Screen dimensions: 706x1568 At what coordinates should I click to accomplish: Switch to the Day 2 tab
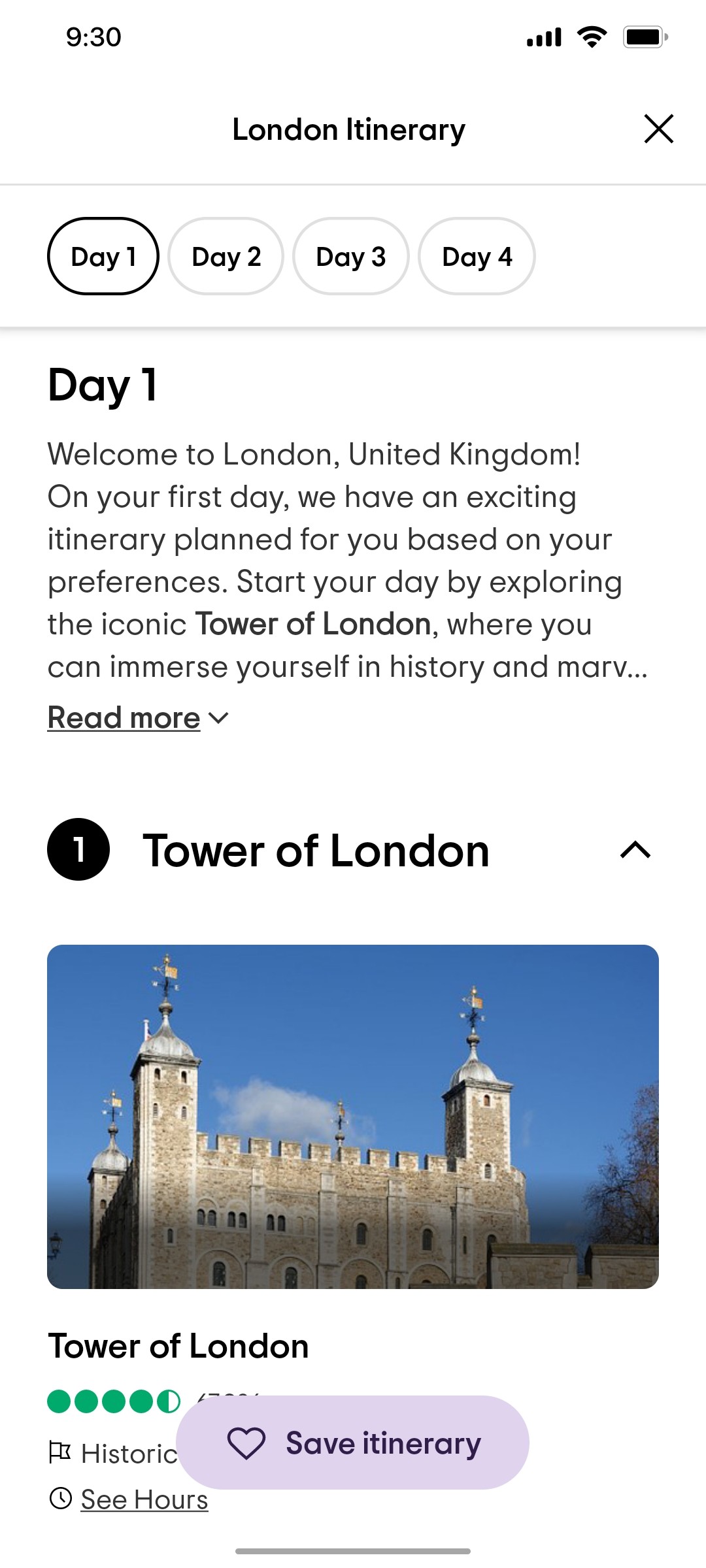[x=226, y=256]
